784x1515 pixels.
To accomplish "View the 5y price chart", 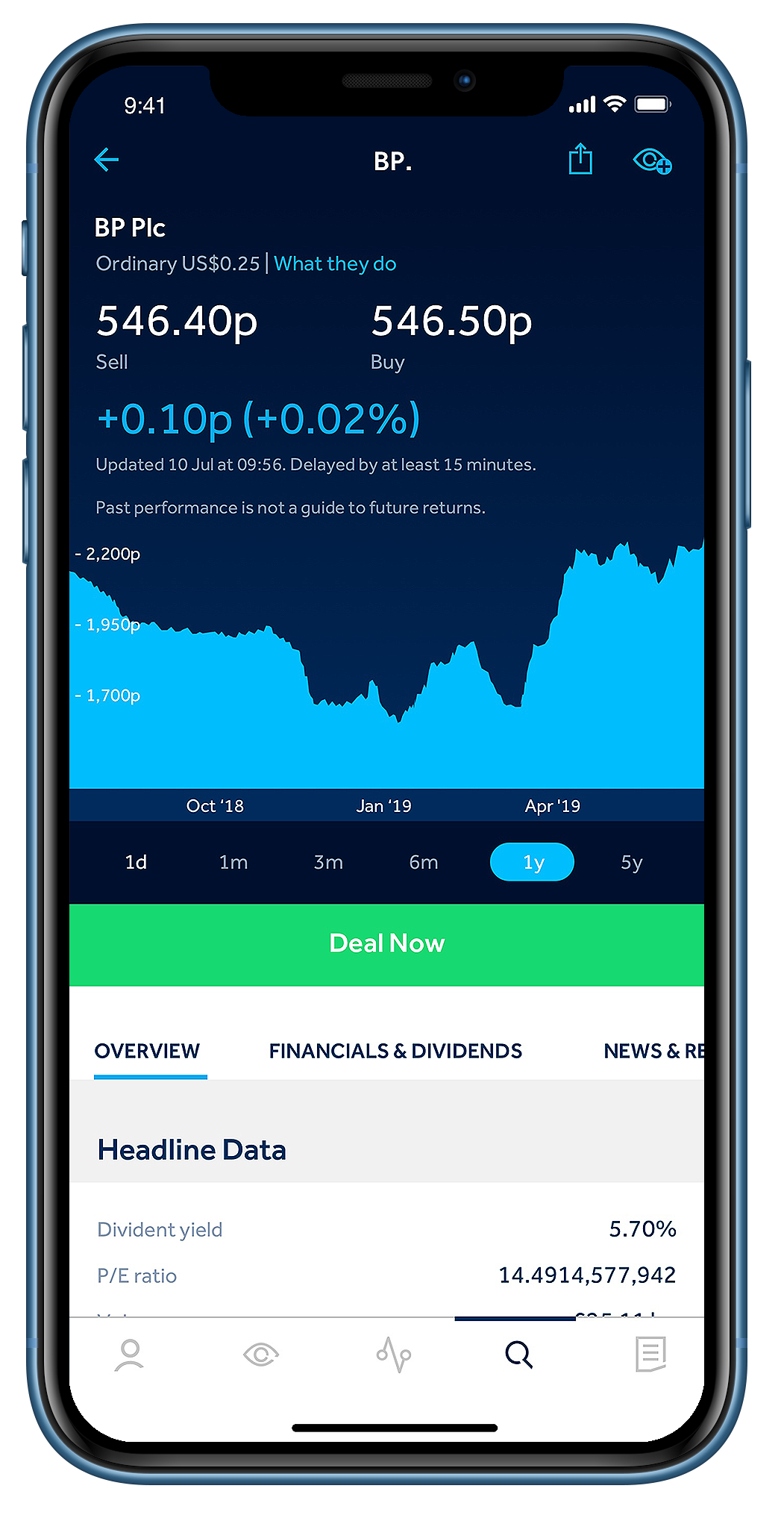I will click(x=631, y=862).
